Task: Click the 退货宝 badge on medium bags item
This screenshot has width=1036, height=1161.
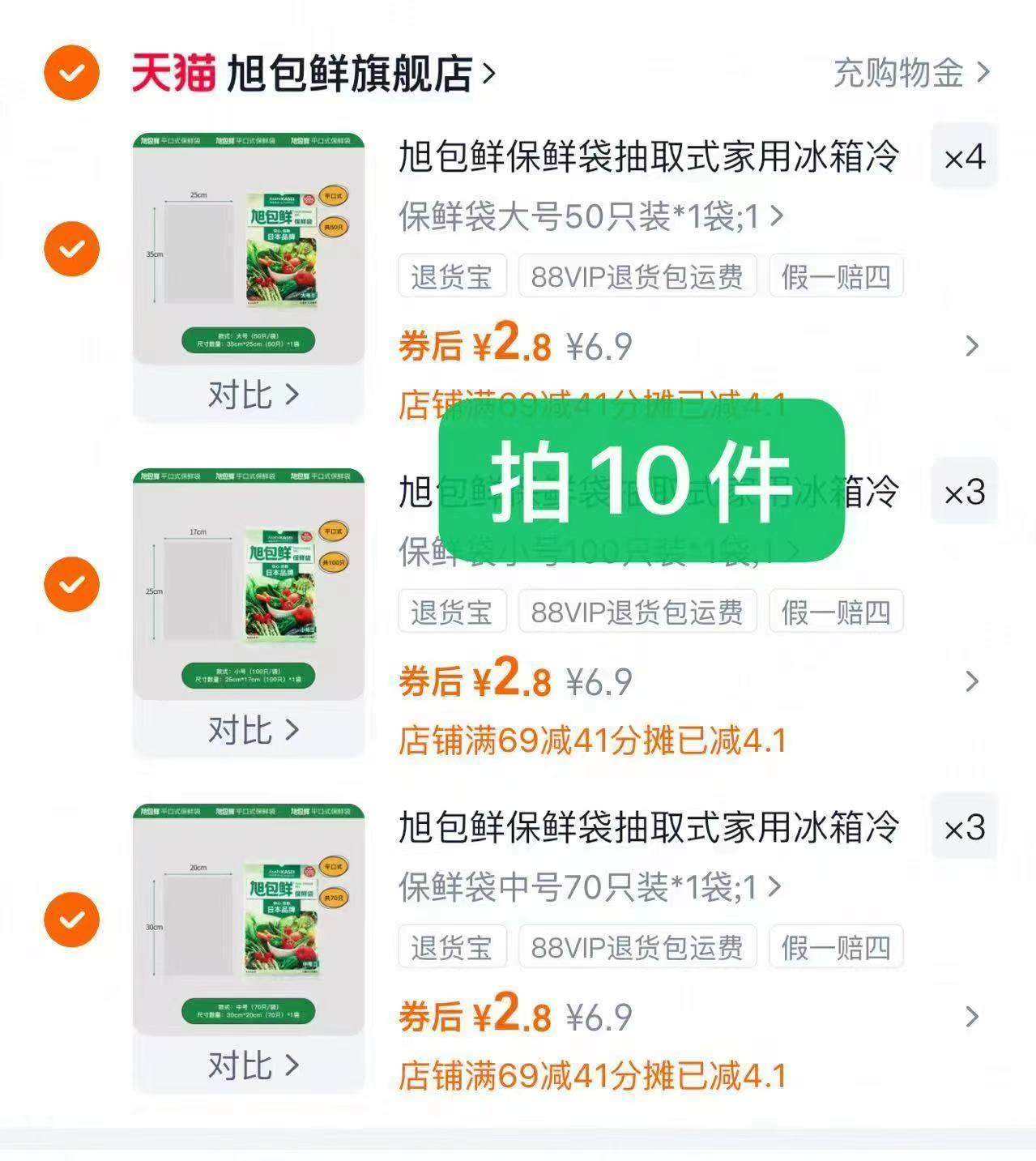Action: click(x=452, y=946)
